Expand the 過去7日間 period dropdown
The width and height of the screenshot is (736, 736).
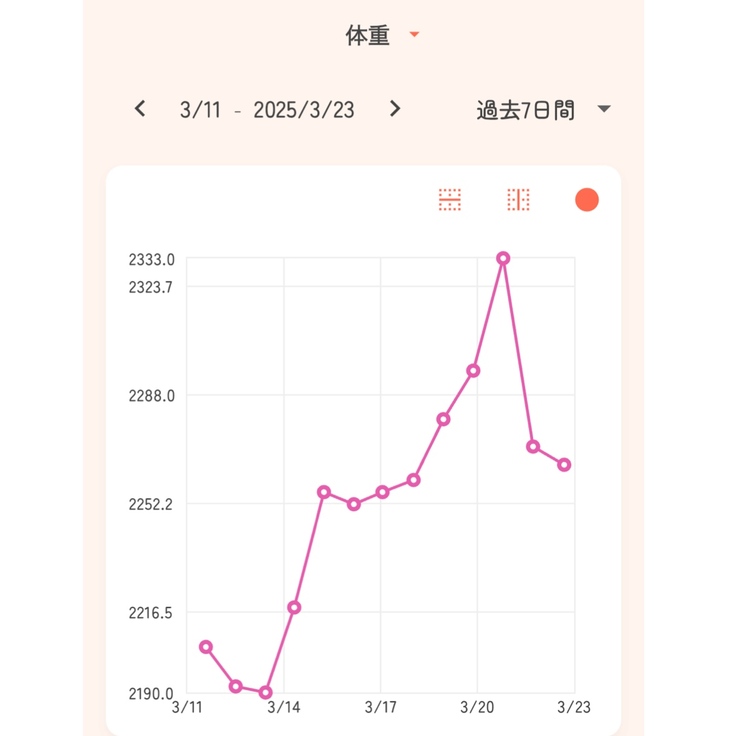pyautogui.click(x=543, y=110)
